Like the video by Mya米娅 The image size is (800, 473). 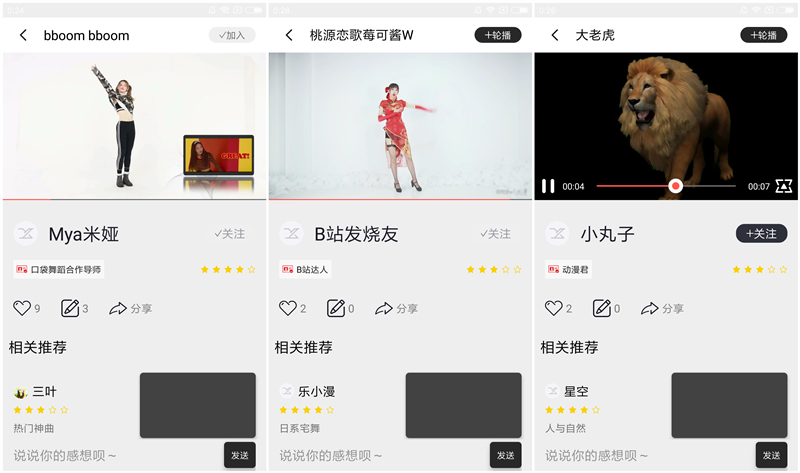pos(22,308)
